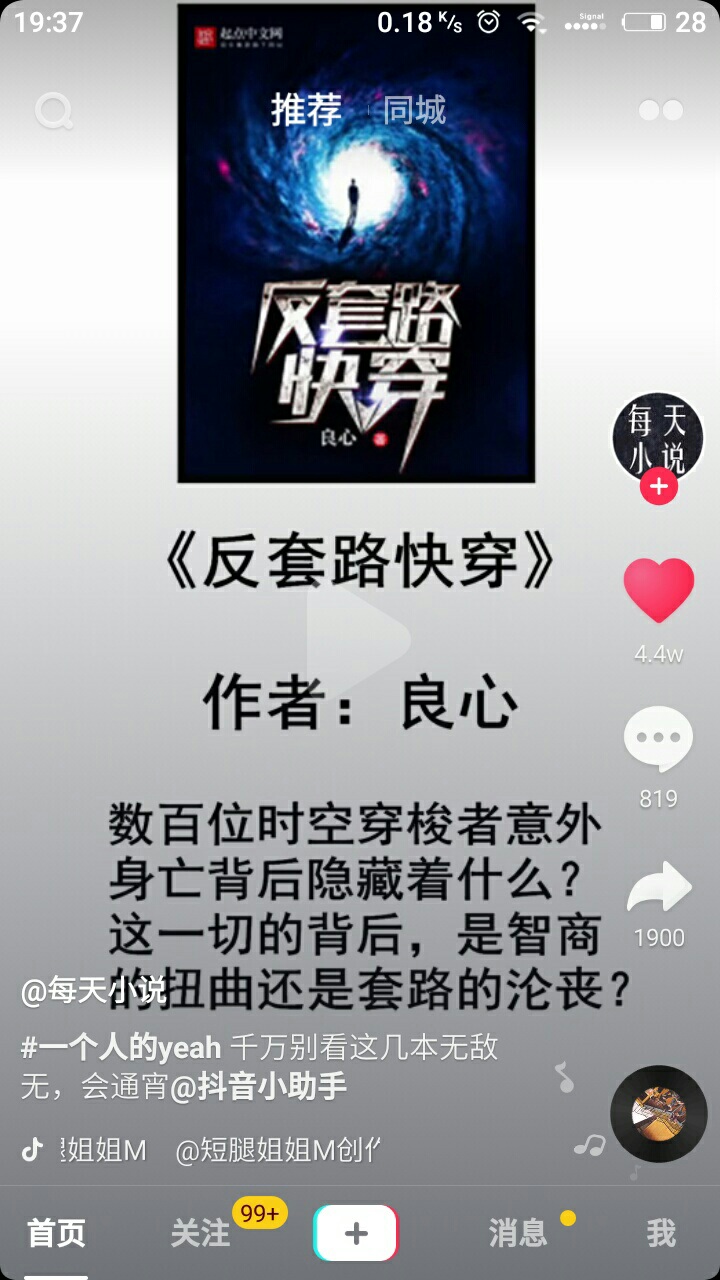The height and width of the screenshot is (1280, 720).
Task: Switch to the 同城 feed tab
Action: (x=414, y=110)
